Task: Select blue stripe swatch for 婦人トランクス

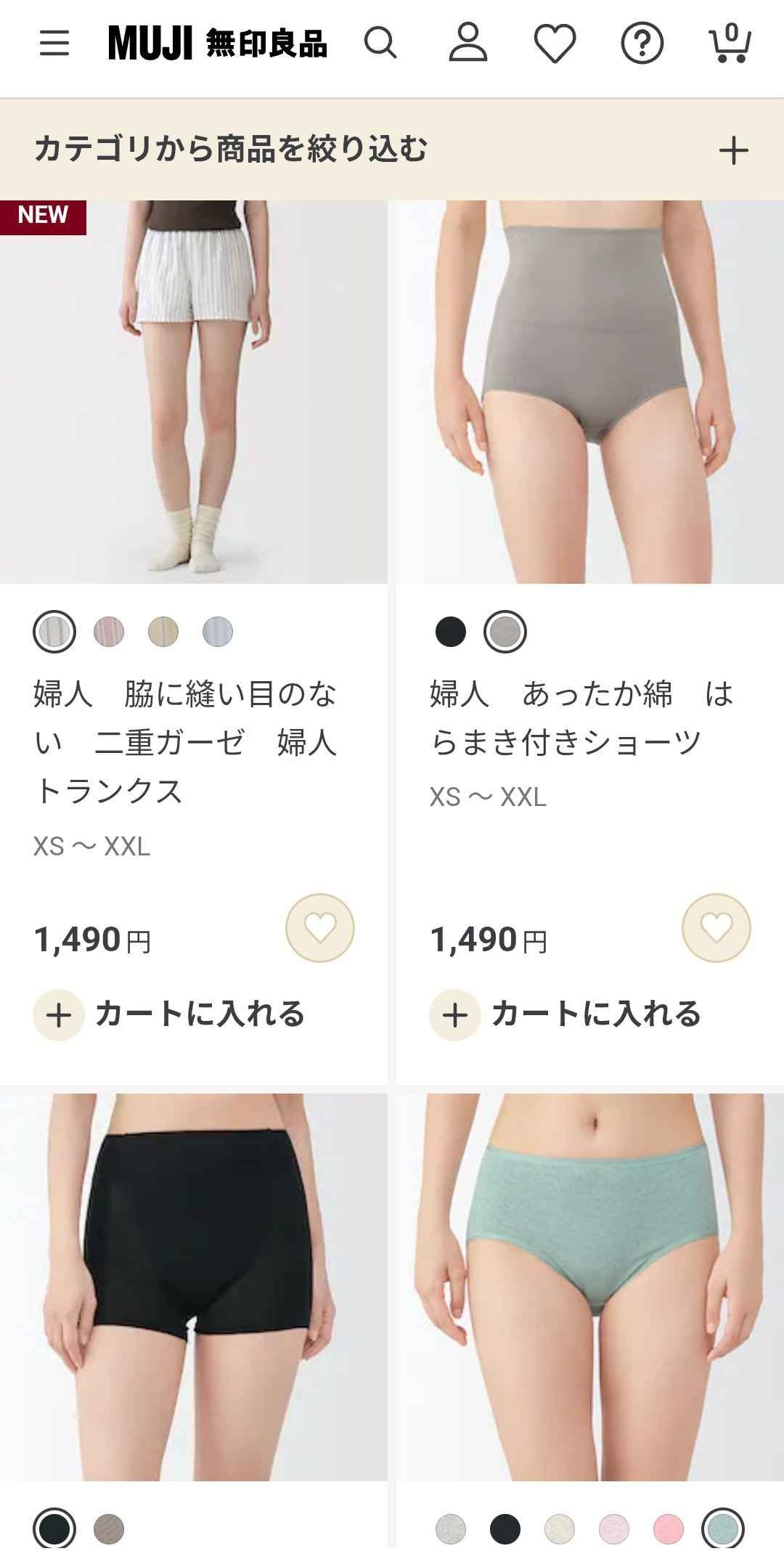Action: tap(218, 632)
